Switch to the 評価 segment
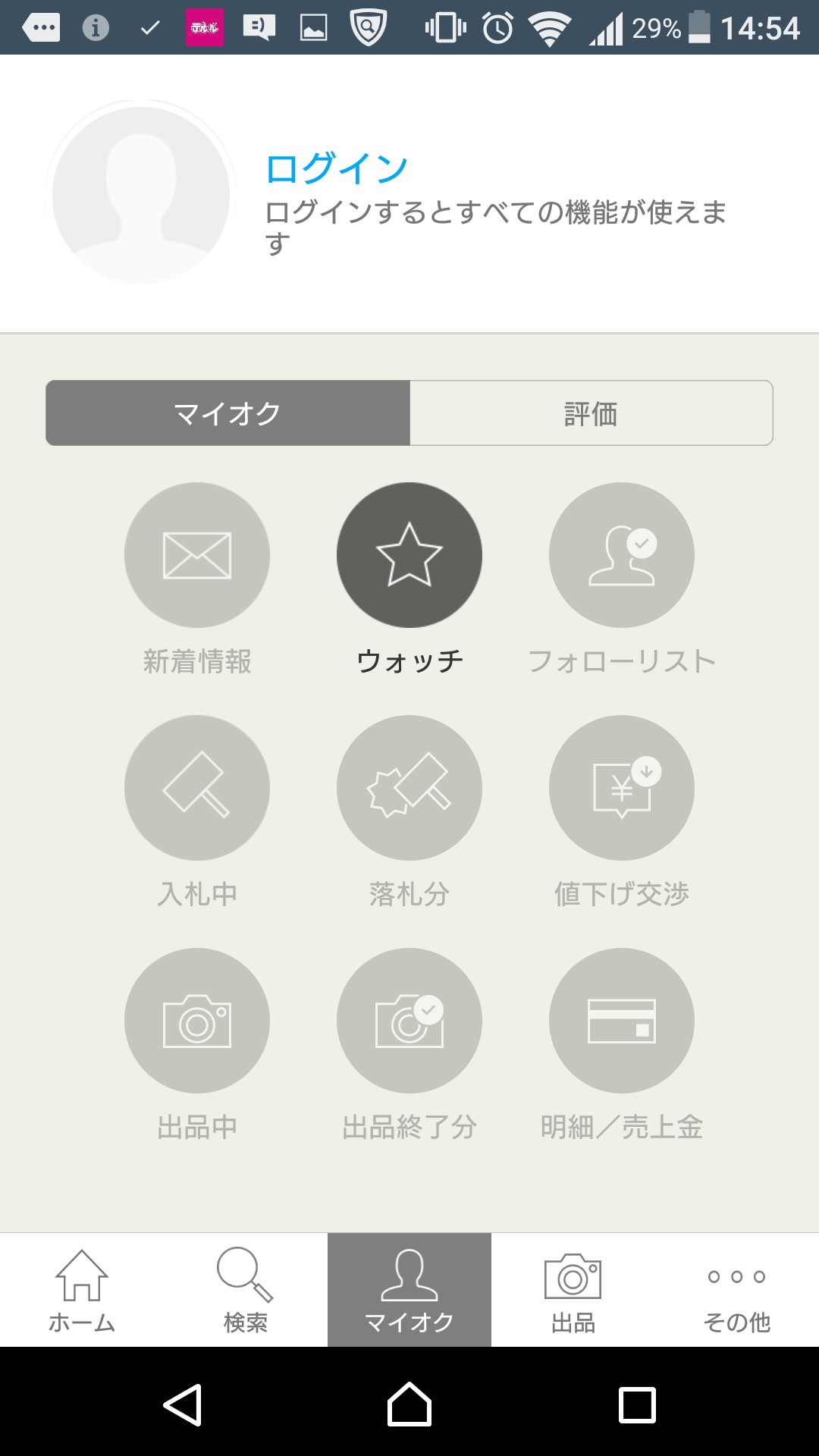 coord(591,413)
